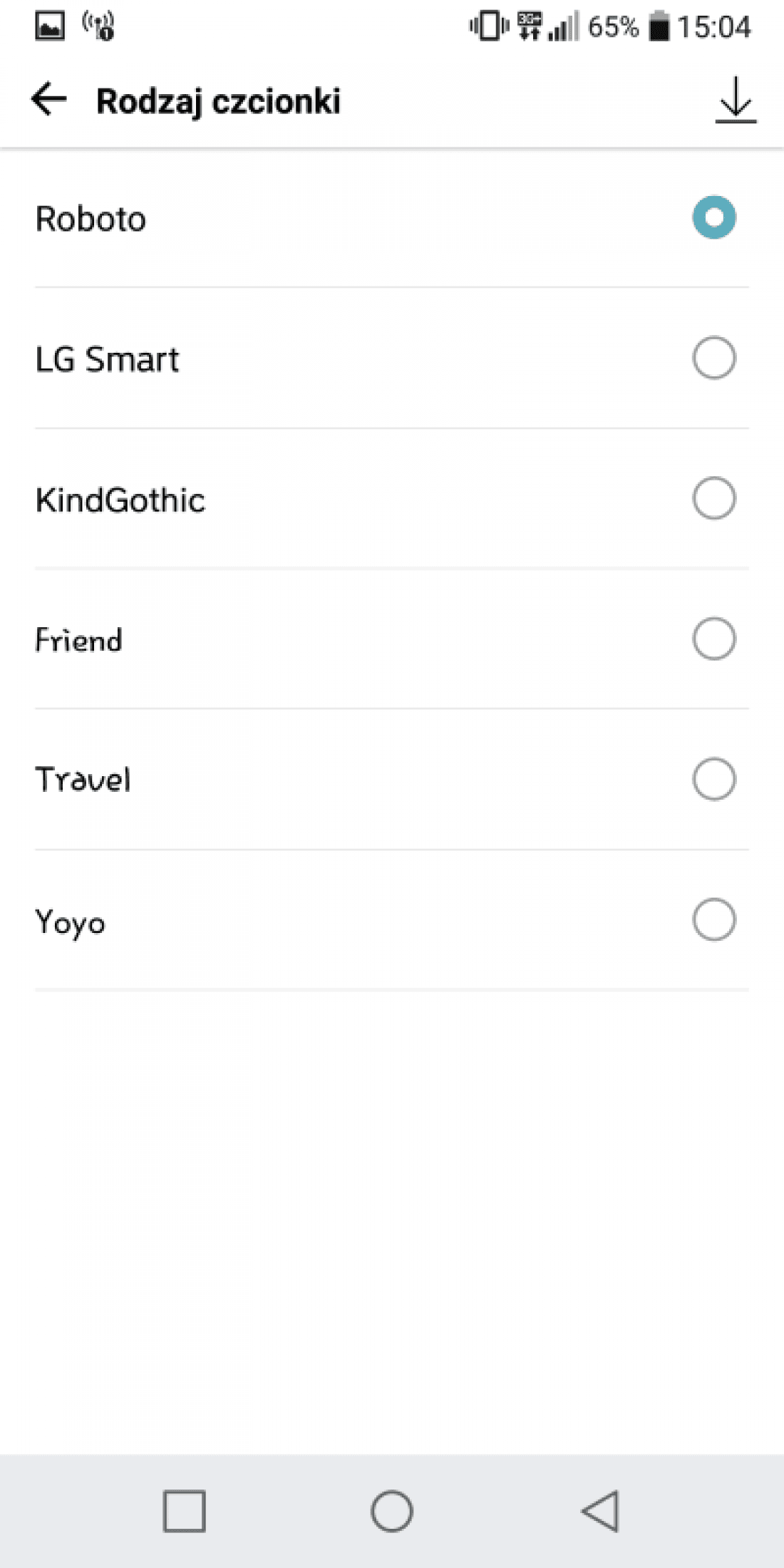Open the download fonts icon

735,100
